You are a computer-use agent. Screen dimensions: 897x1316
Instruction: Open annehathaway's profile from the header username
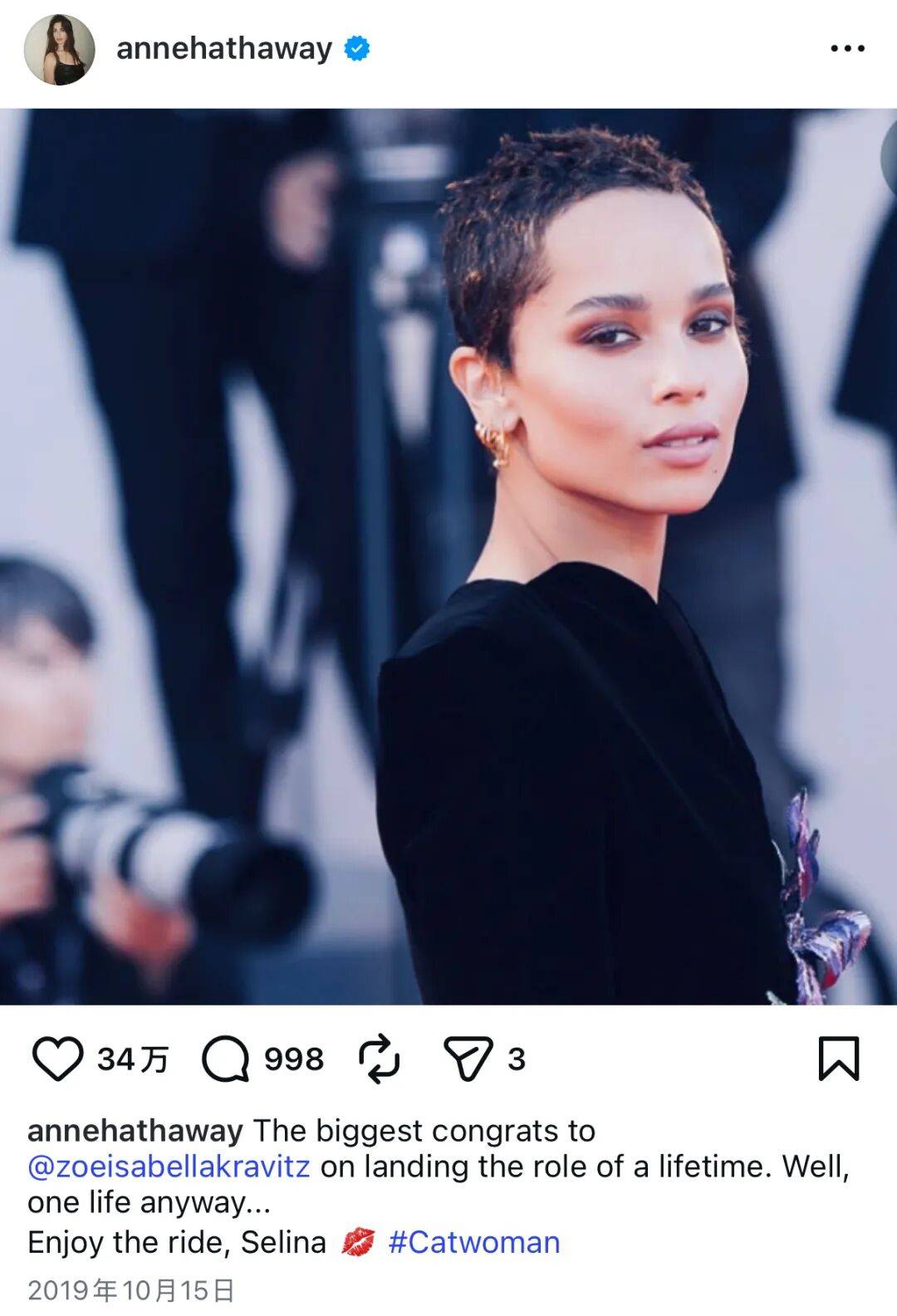point(224,49)
